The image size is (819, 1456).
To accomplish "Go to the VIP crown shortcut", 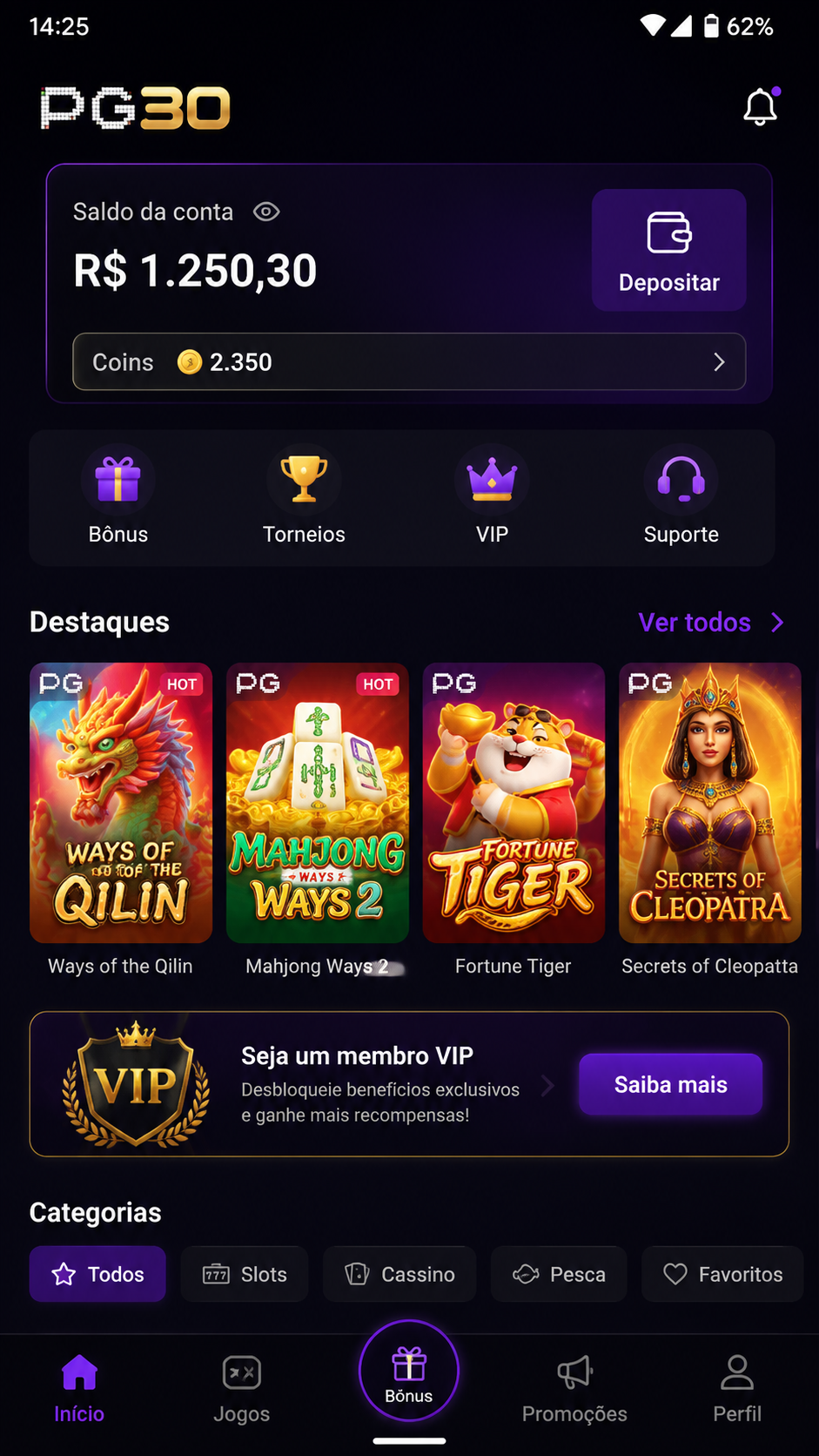I will point(492,495).
